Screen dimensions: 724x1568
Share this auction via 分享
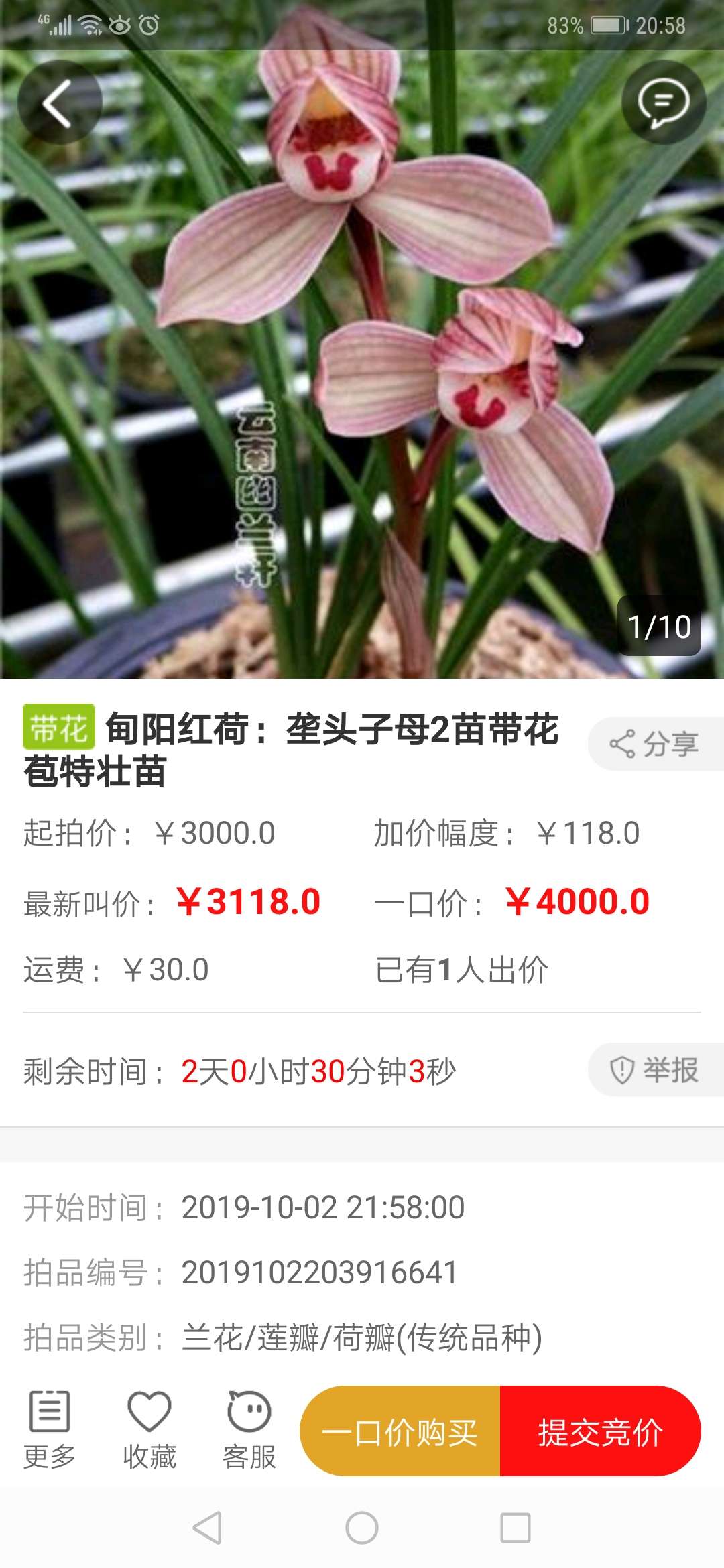656,744
